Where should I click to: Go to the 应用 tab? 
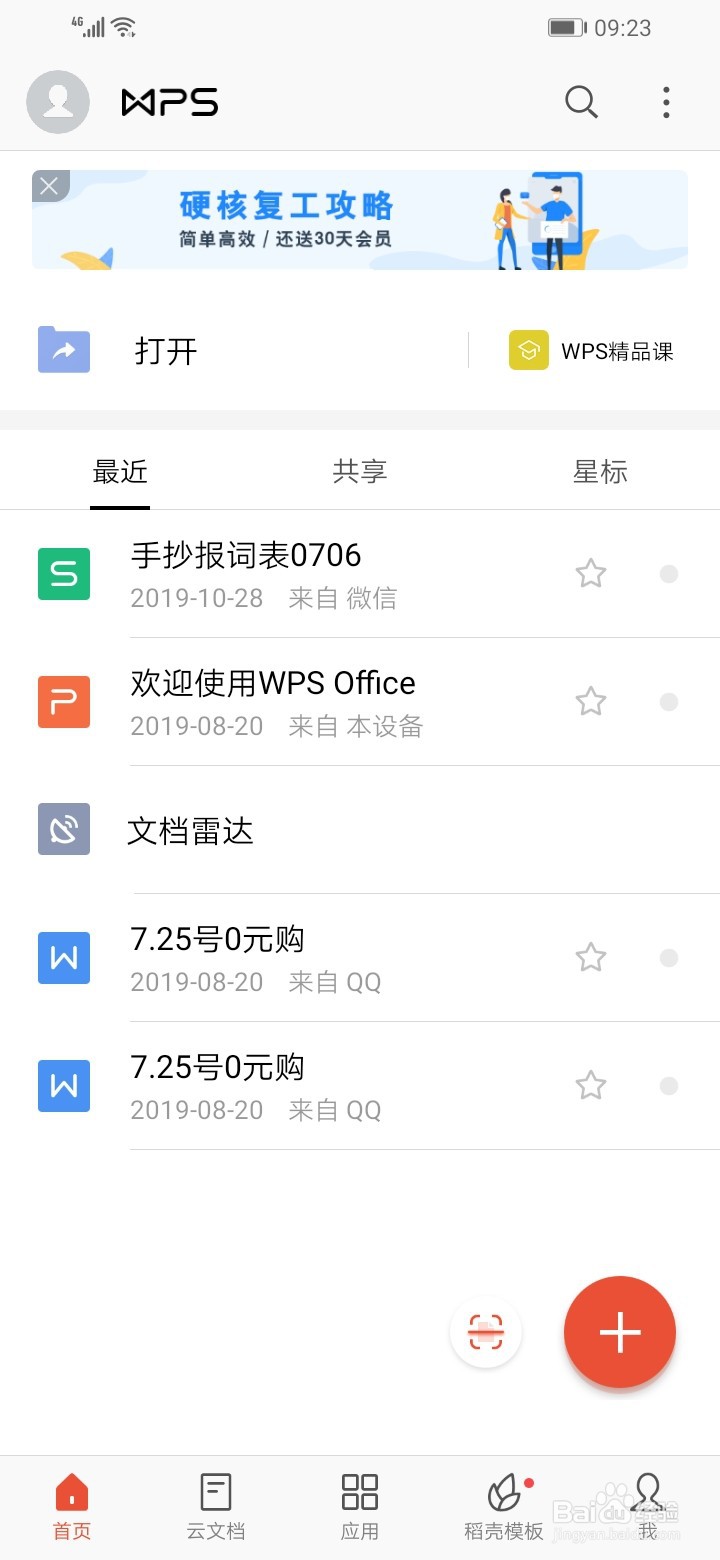(x=360, y=1507)
